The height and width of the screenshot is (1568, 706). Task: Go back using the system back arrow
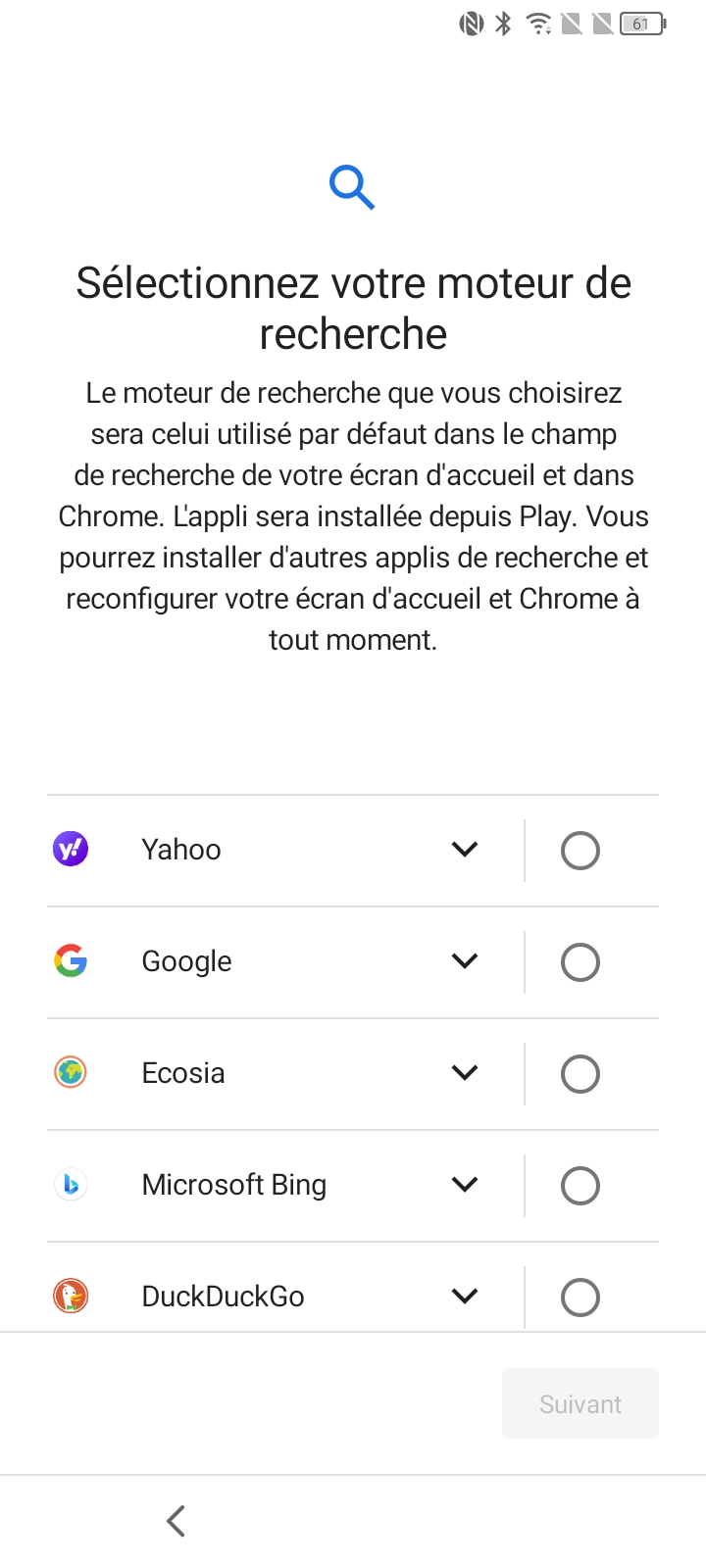pyautogui.click(x=176, y=1521)
